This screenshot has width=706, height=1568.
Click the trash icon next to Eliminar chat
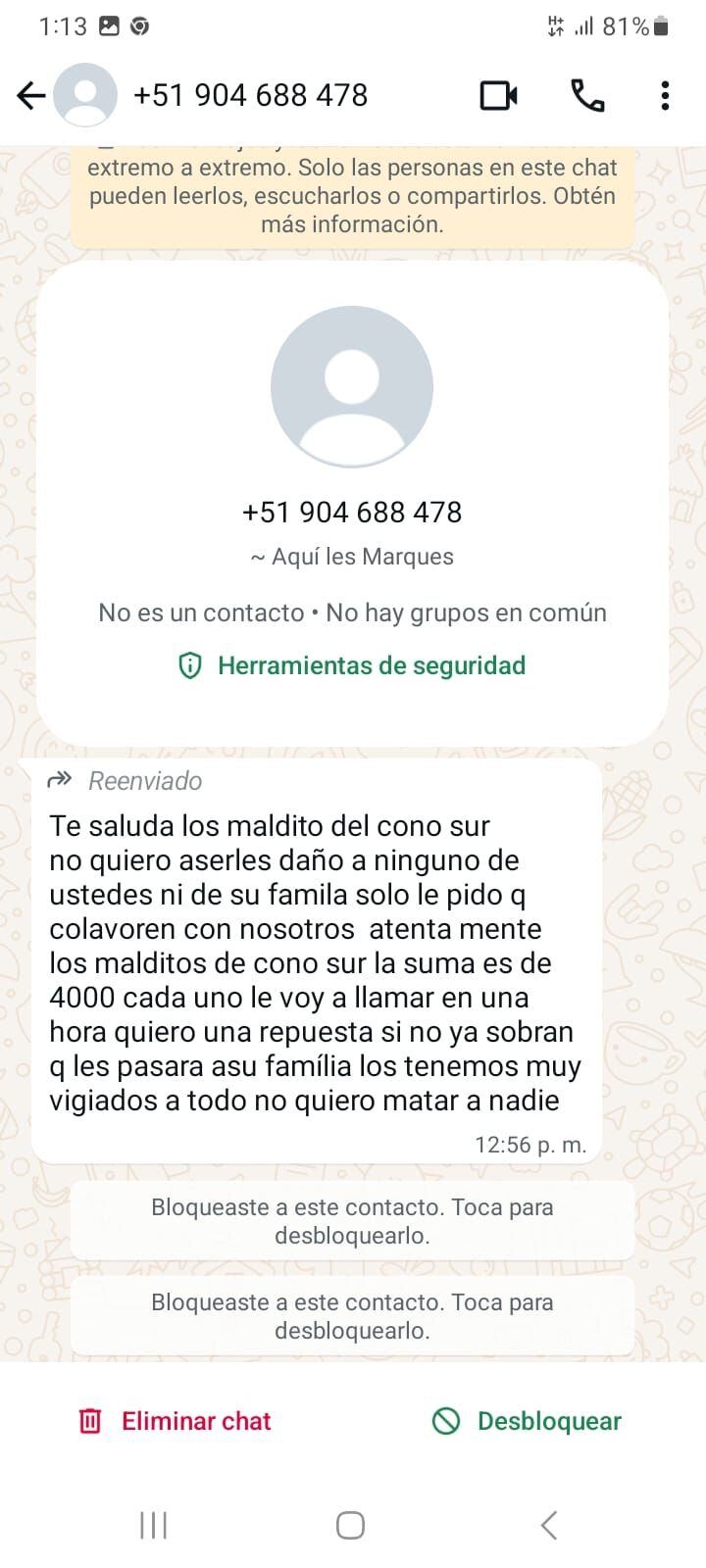coord(89,1420)
